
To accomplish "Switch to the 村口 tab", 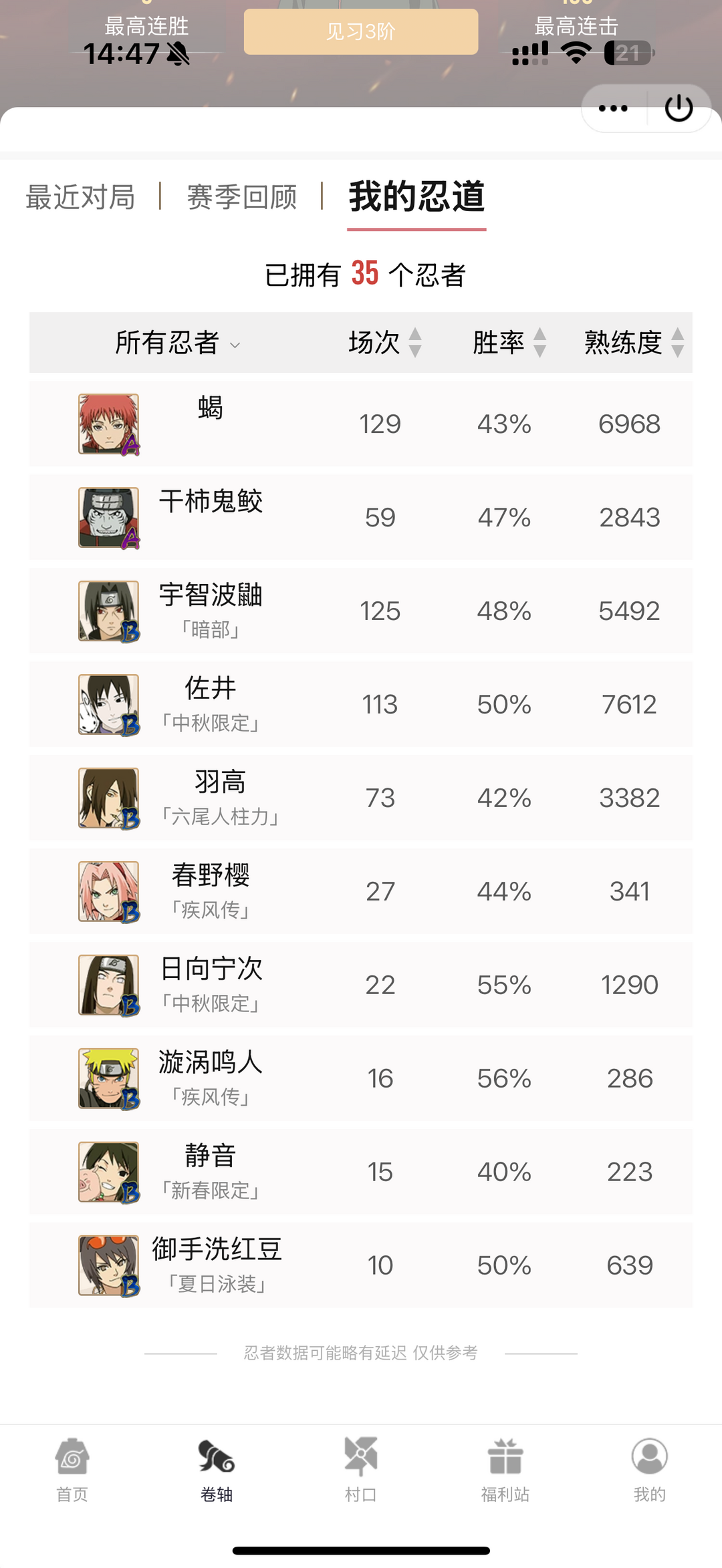I will click(361, 1470).
